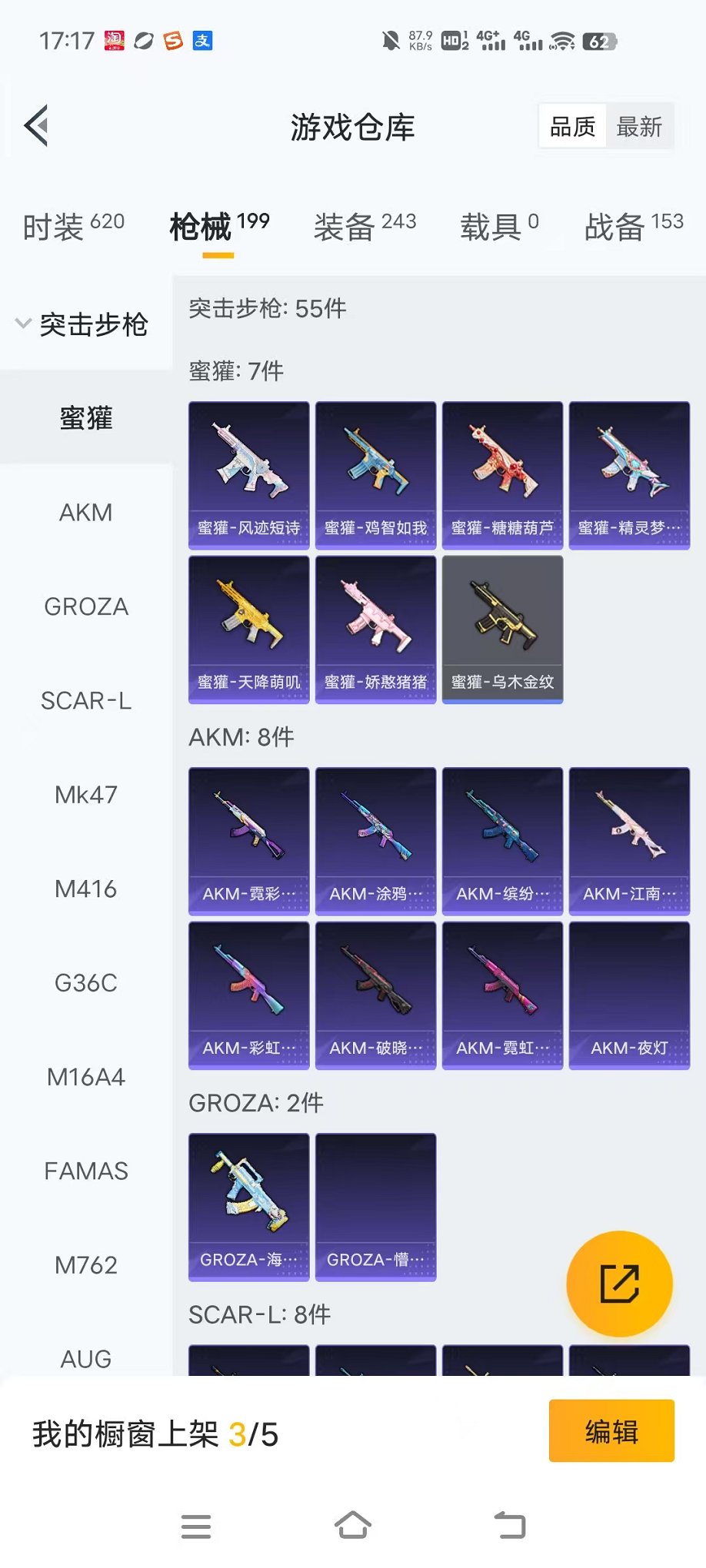Viewport: 706px width, 1568px height.
Task: Switch to the 装备 tab
Action: tap(365, 227)
